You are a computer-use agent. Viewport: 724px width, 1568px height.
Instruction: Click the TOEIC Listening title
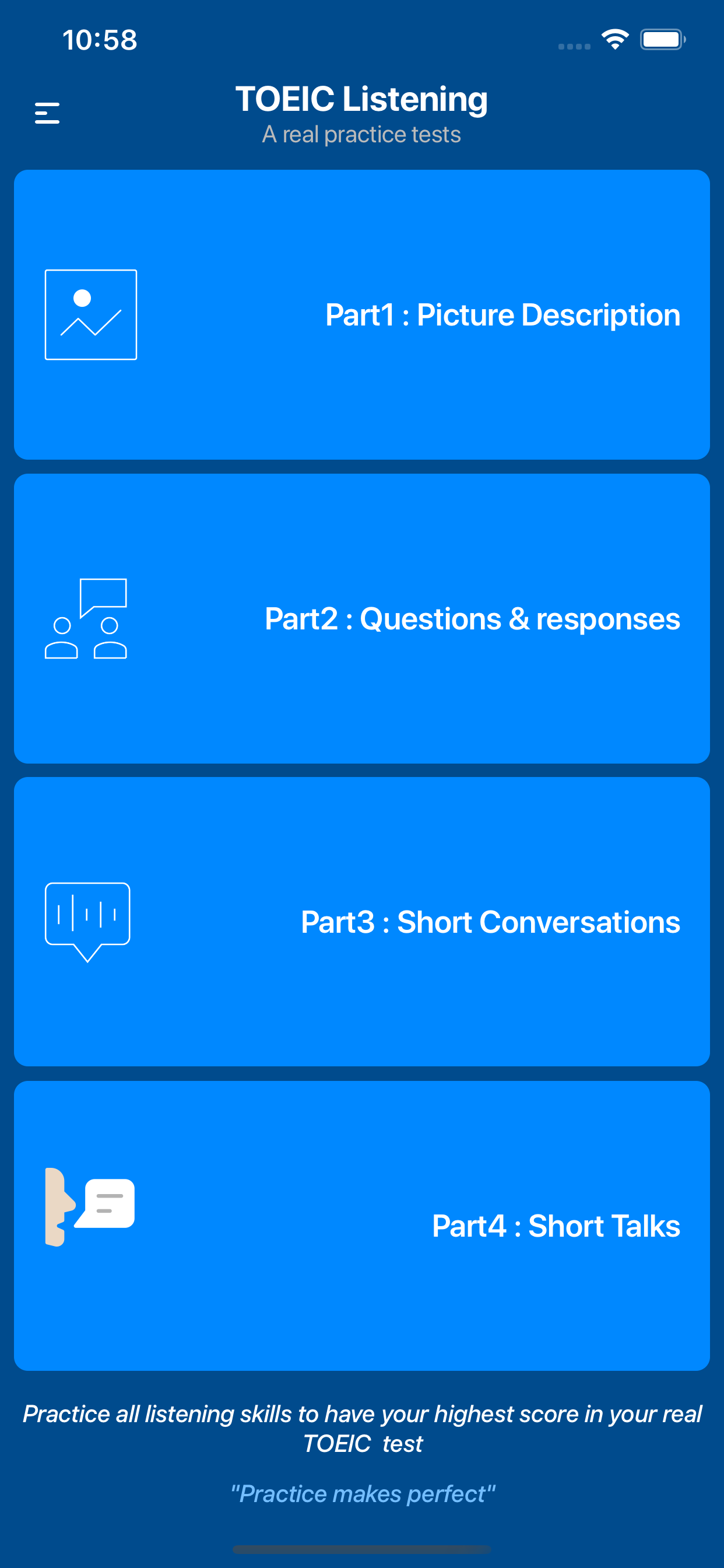(x=362, y=99)
